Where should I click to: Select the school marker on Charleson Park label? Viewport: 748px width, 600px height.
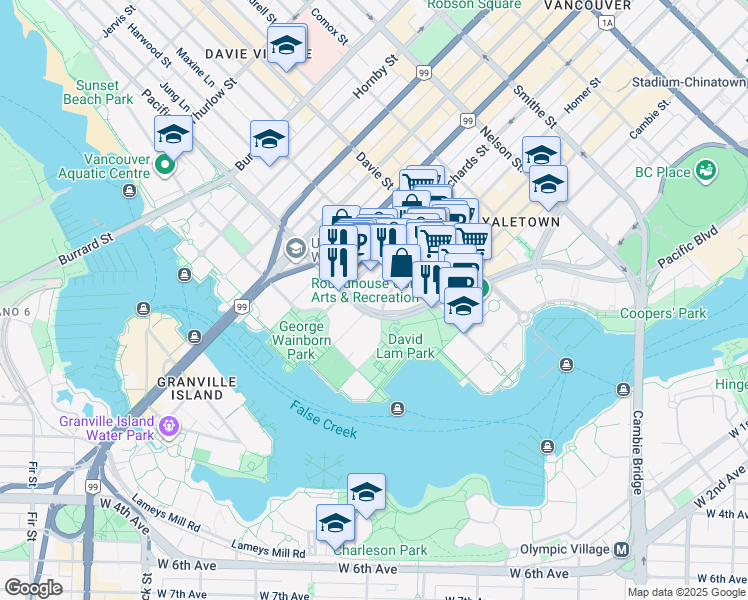[335, 526]
